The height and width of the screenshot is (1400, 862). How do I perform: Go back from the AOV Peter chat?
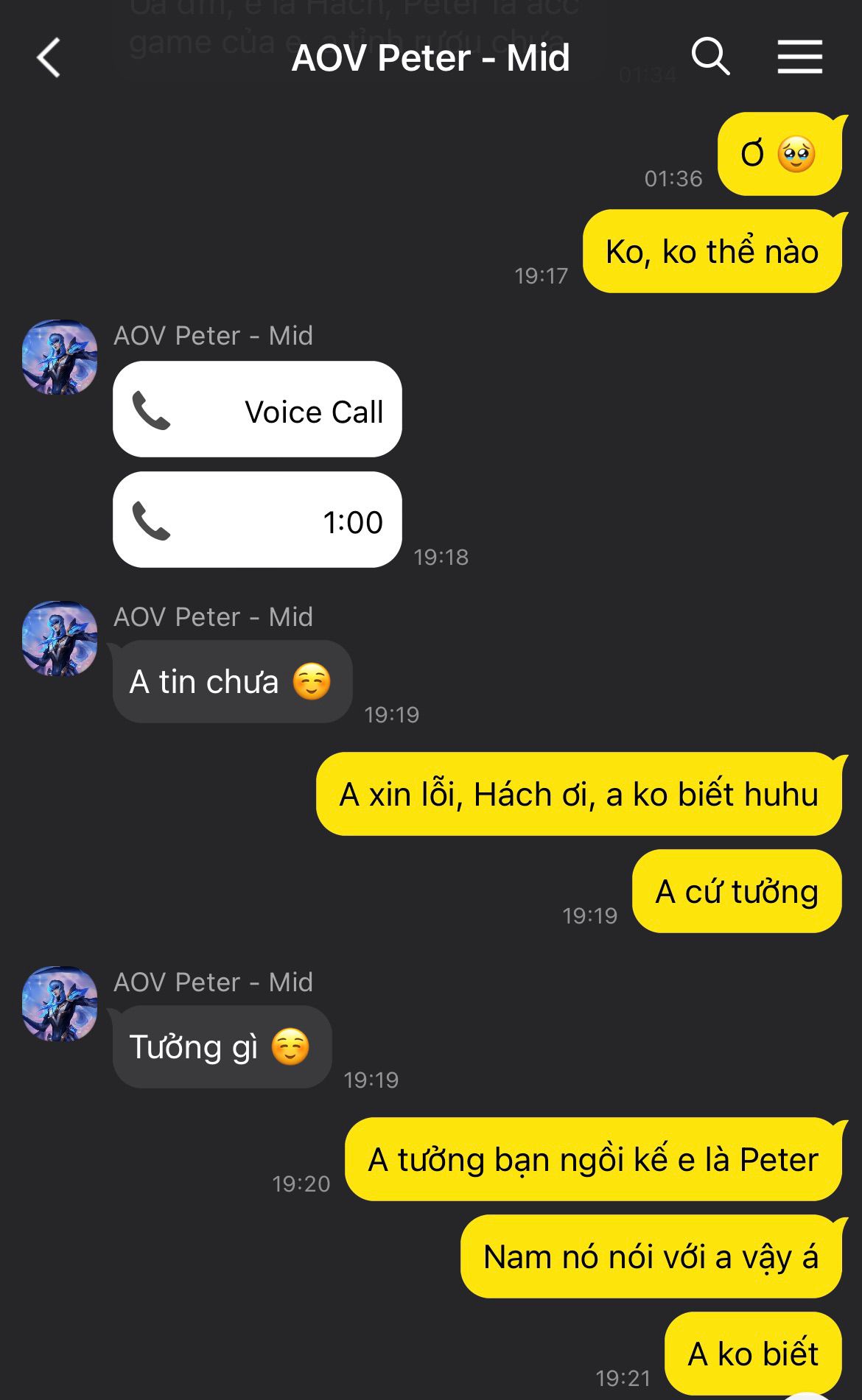(49, 57)
